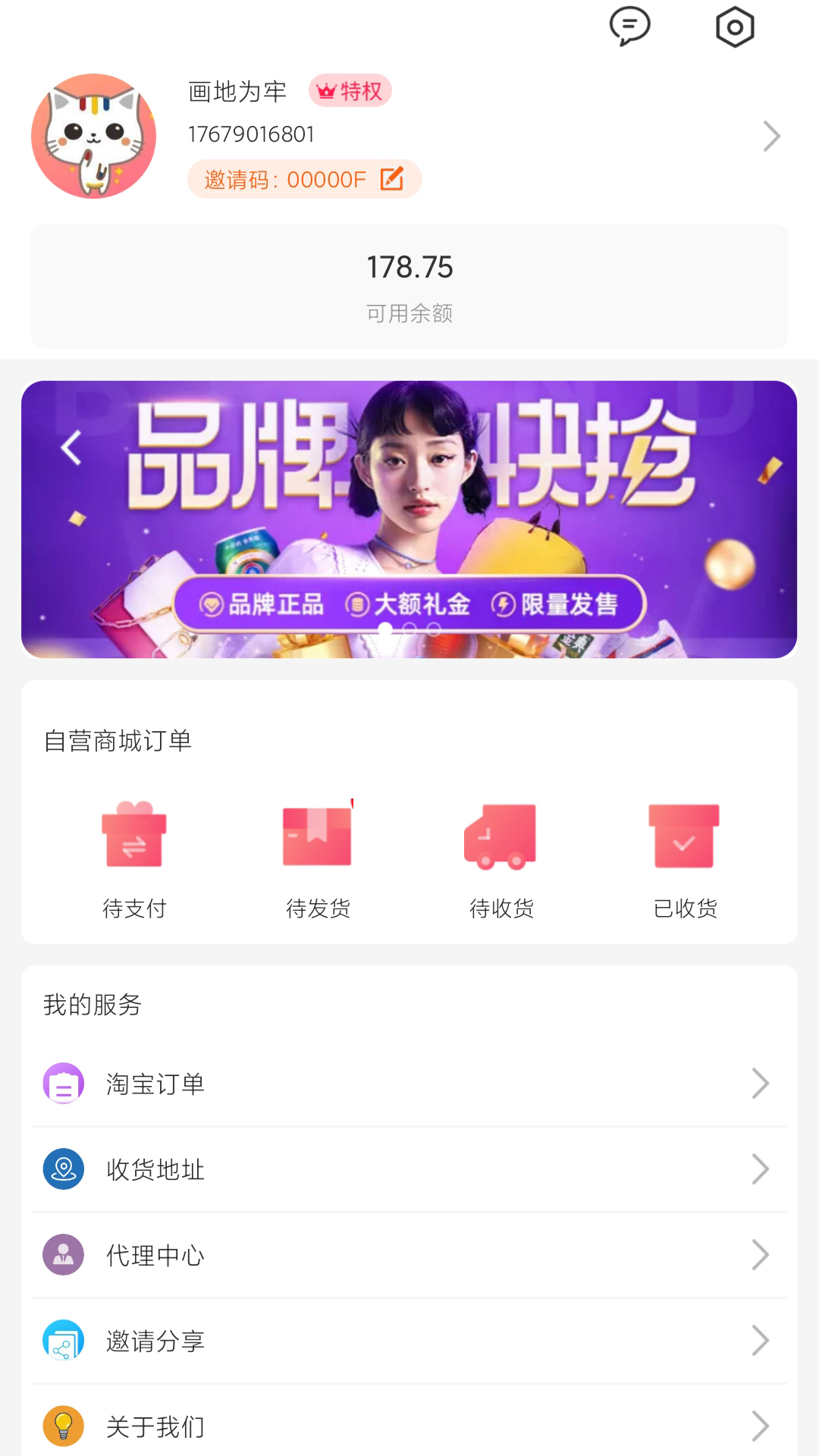Open the settings hexagon icon
Screen dimensions: 819x1456
(x=735, y=27)
